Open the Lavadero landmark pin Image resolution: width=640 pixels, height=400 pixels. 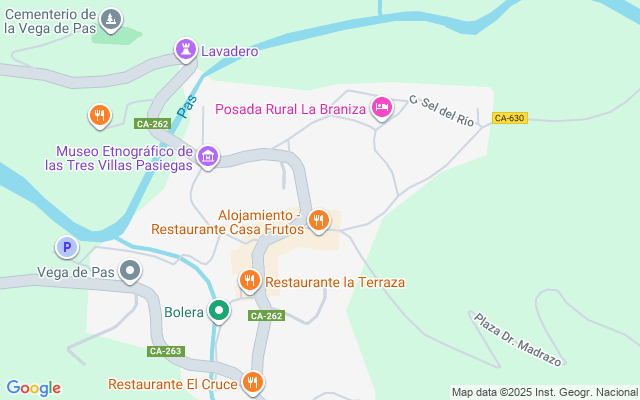click(185, 49)
